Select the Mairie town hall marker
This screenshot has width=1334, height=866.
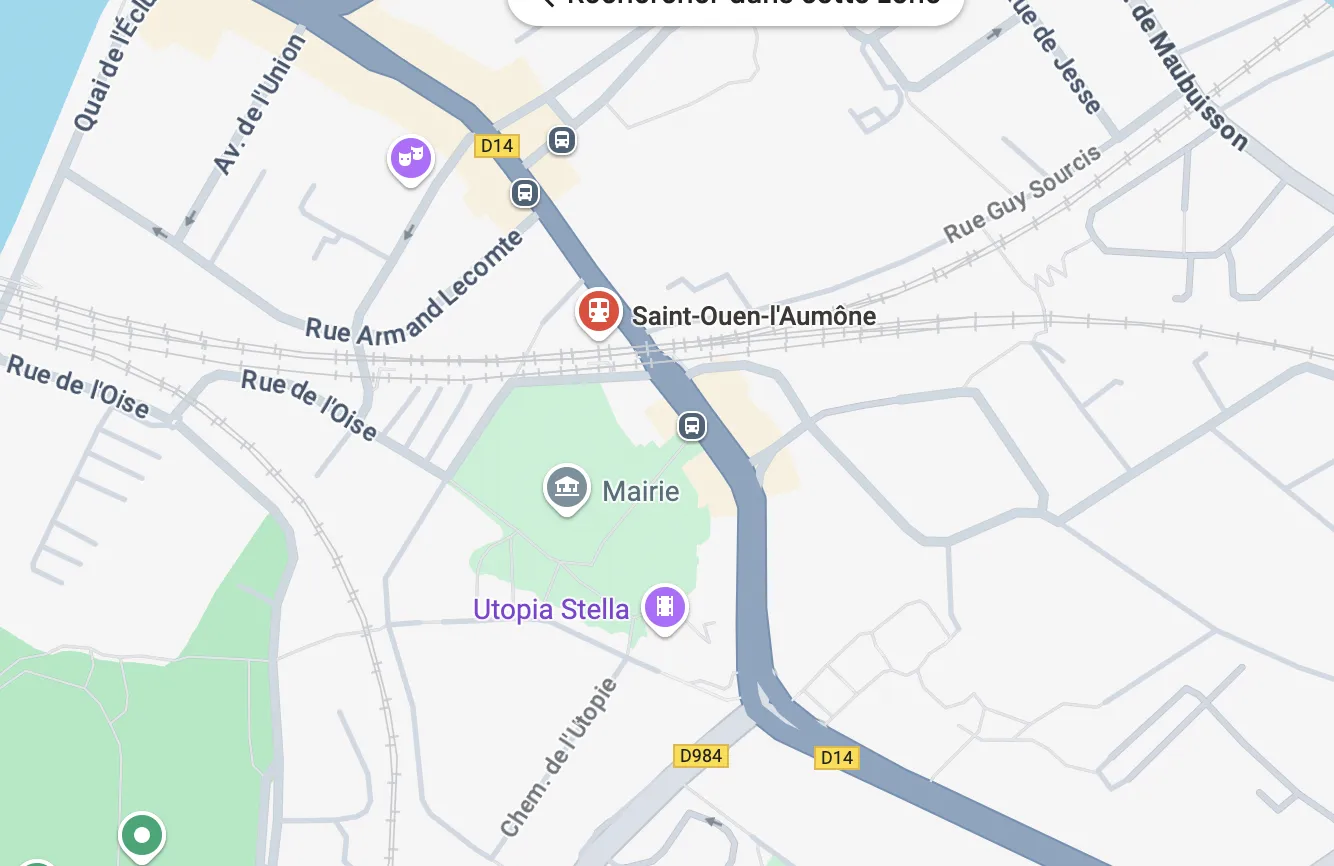tap(567, 487)
